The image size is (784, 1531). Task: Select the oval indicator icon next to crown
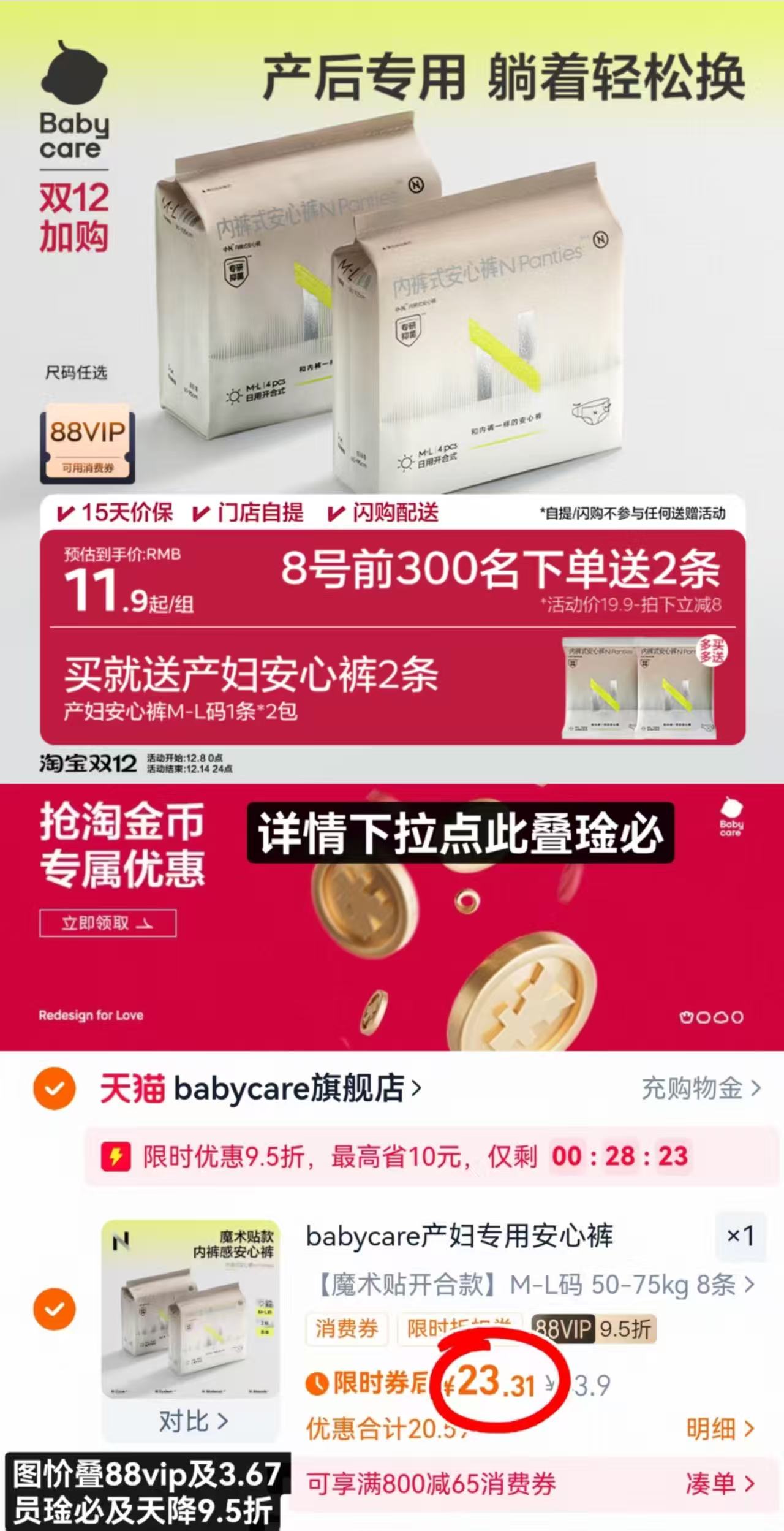(x=704, y=1017)
